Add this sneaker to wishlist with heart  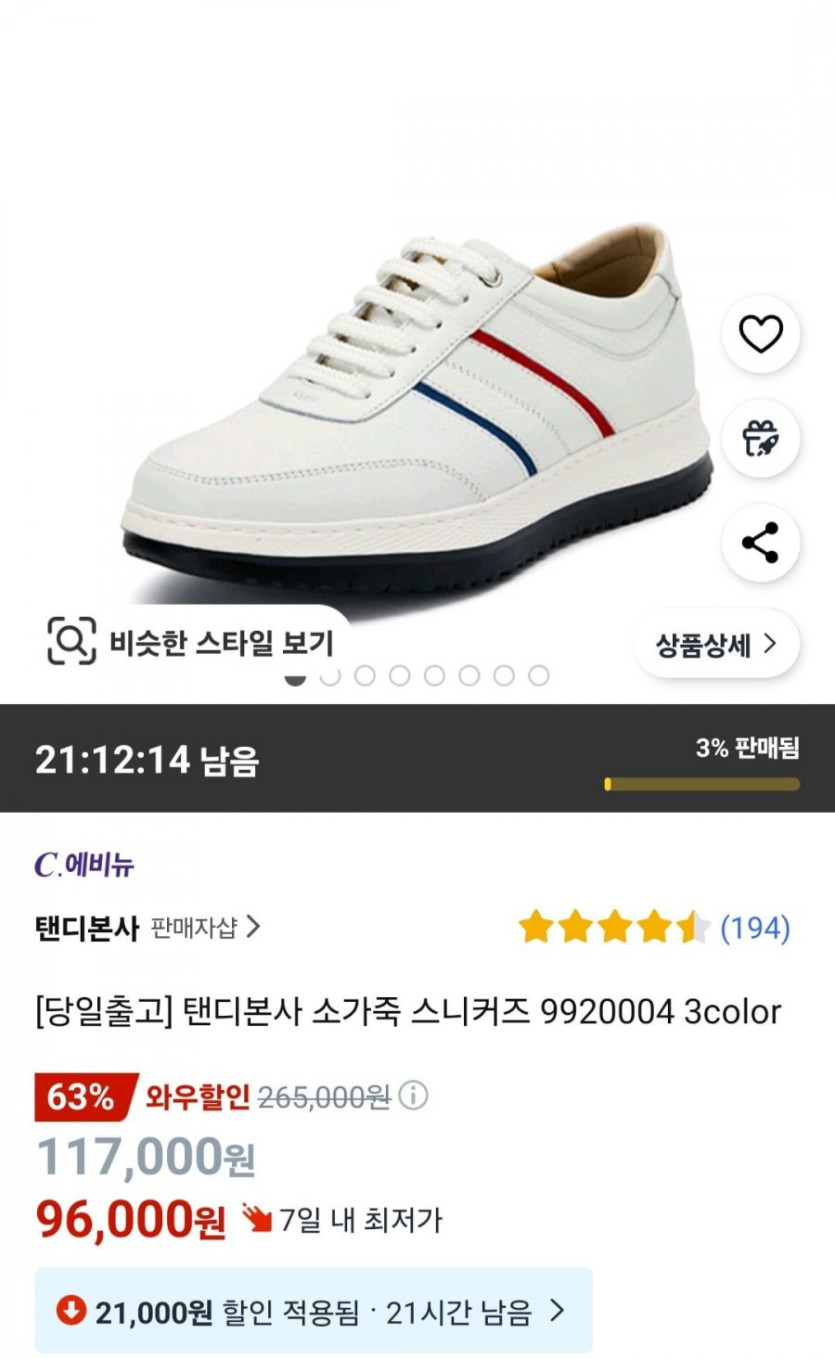[x=761, y=334]
